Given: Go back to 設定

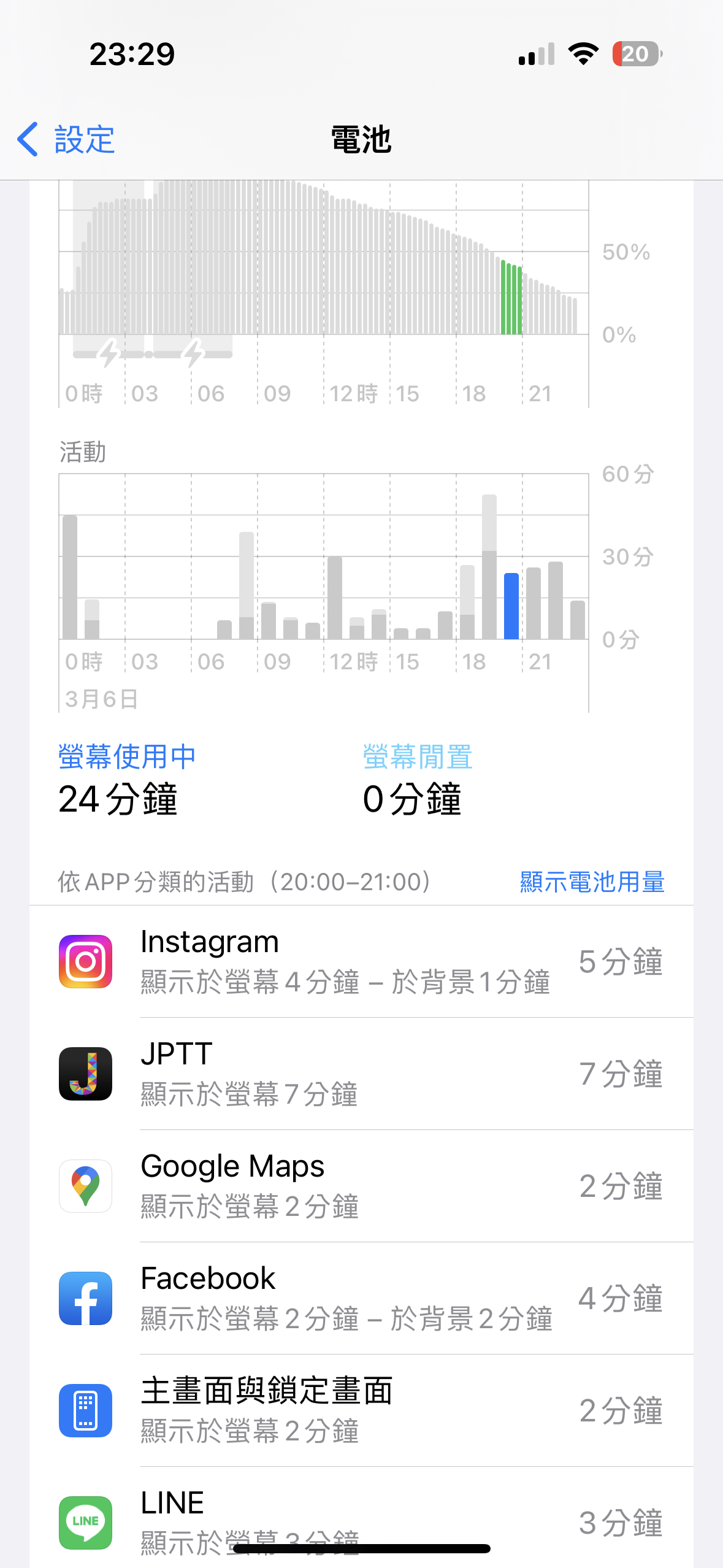Looking at the screenshot, I should coord(66,140).
